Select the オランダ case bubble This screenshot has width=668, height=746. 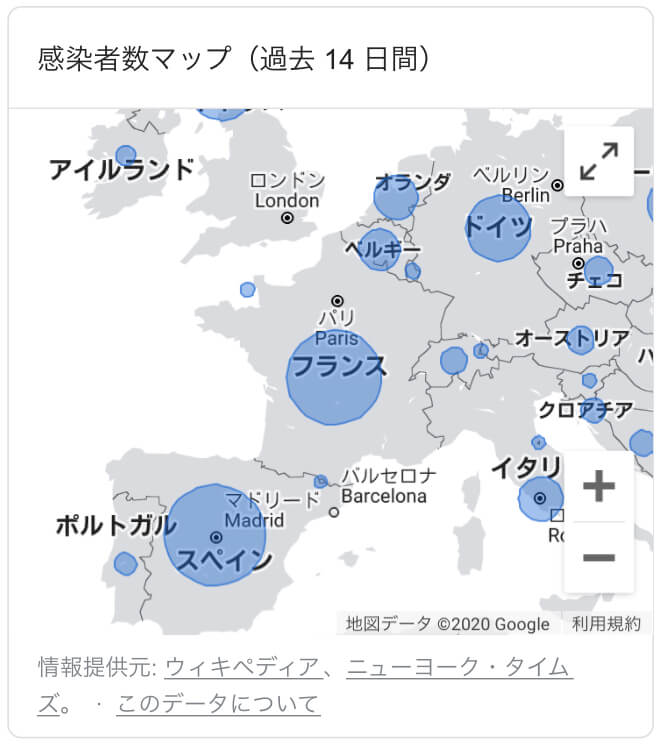(396, 198)
